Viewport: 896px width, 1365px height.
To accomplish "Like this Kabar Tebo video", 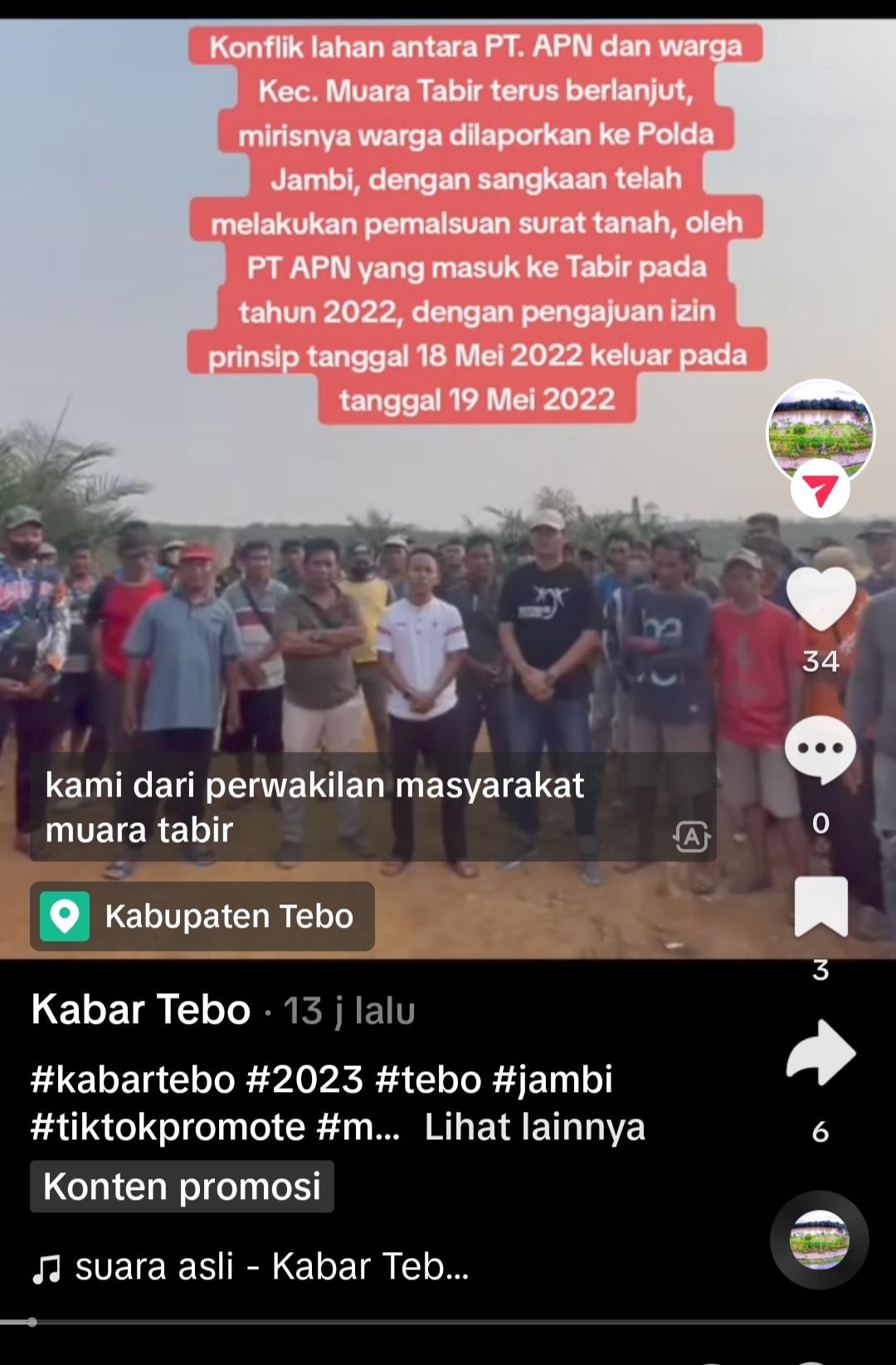I will [821, 599].
